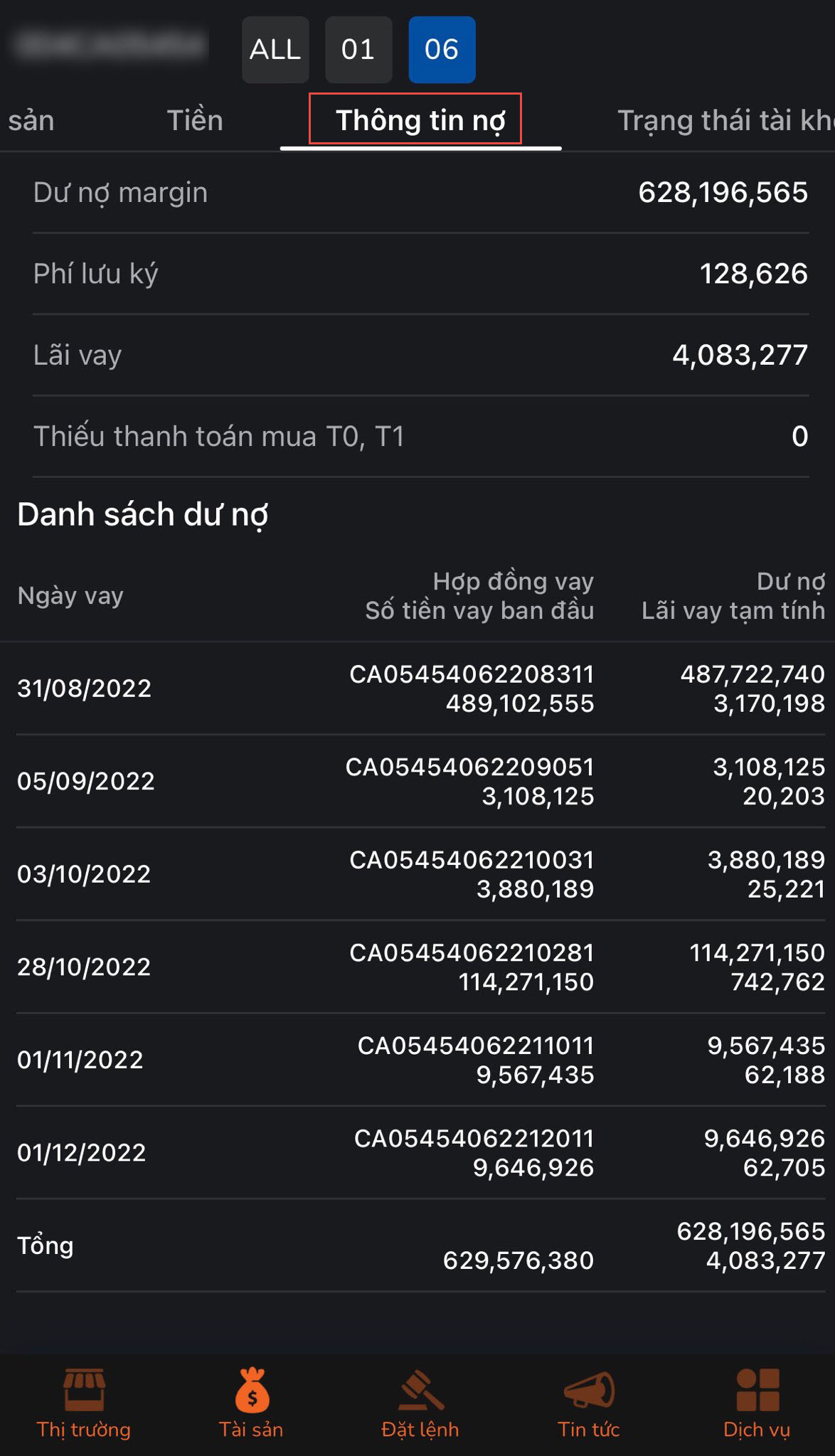
Task: Open the Tin tức tab
Action: pos(589,1404)
